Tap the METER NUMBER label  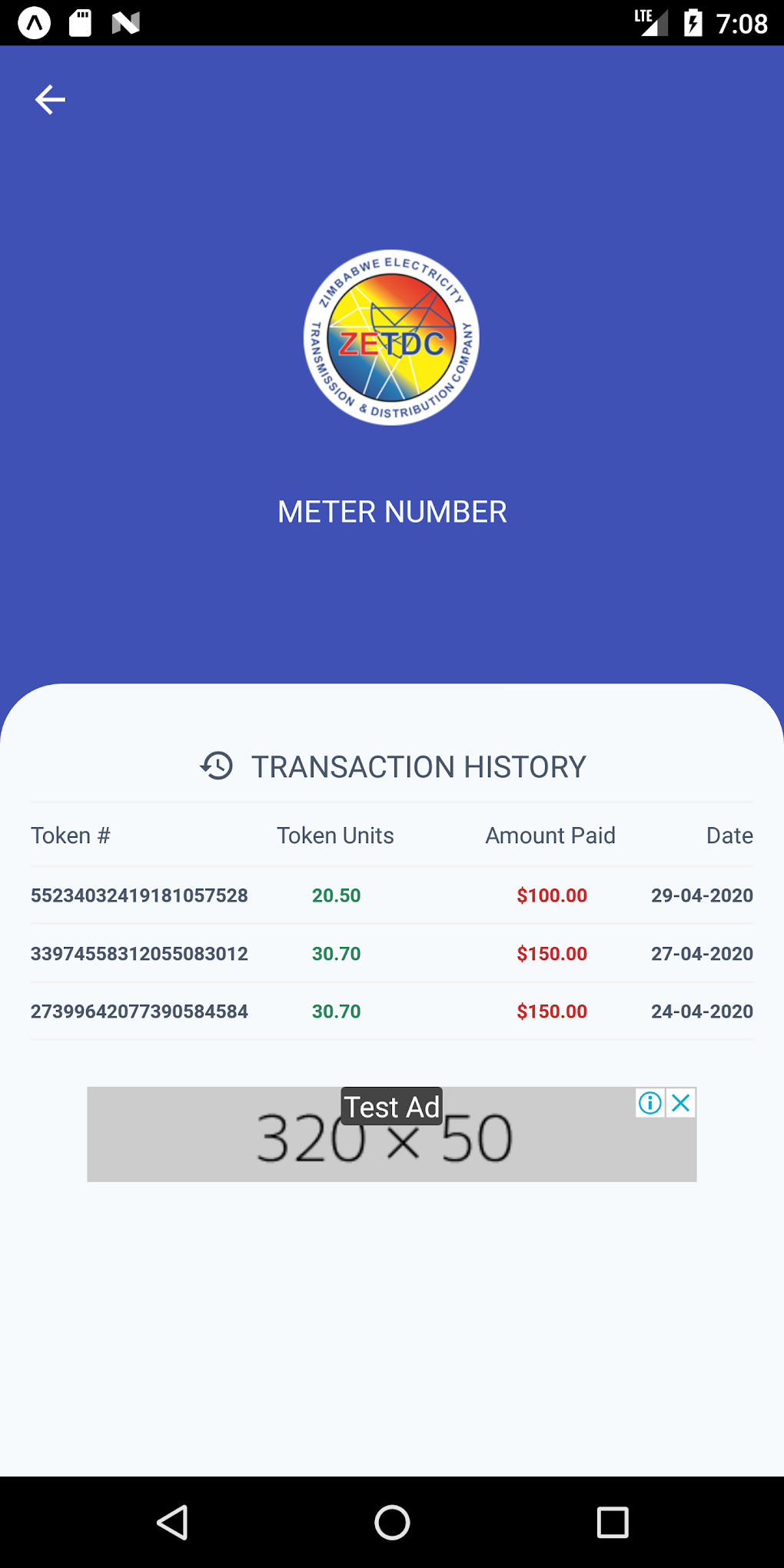[391, 511]
